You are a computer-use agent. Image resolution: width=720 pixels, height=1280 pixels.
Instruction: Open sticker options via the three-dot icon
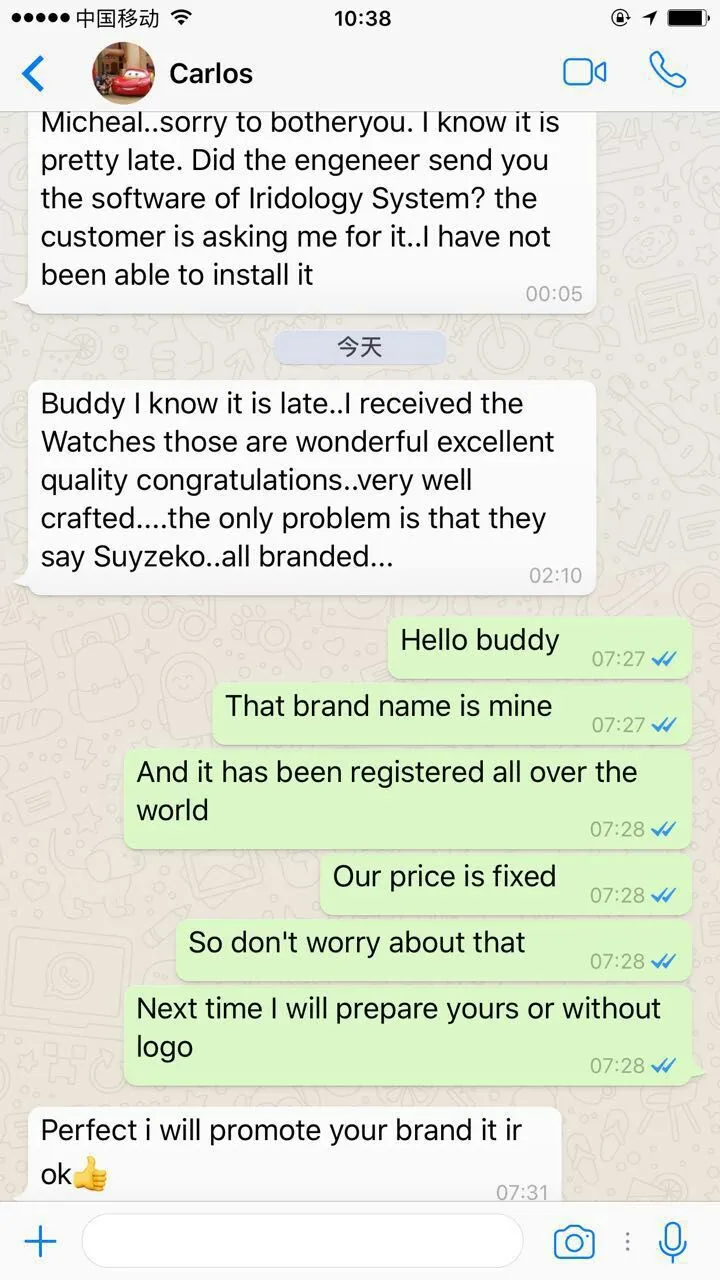[x=627, y=1240]
